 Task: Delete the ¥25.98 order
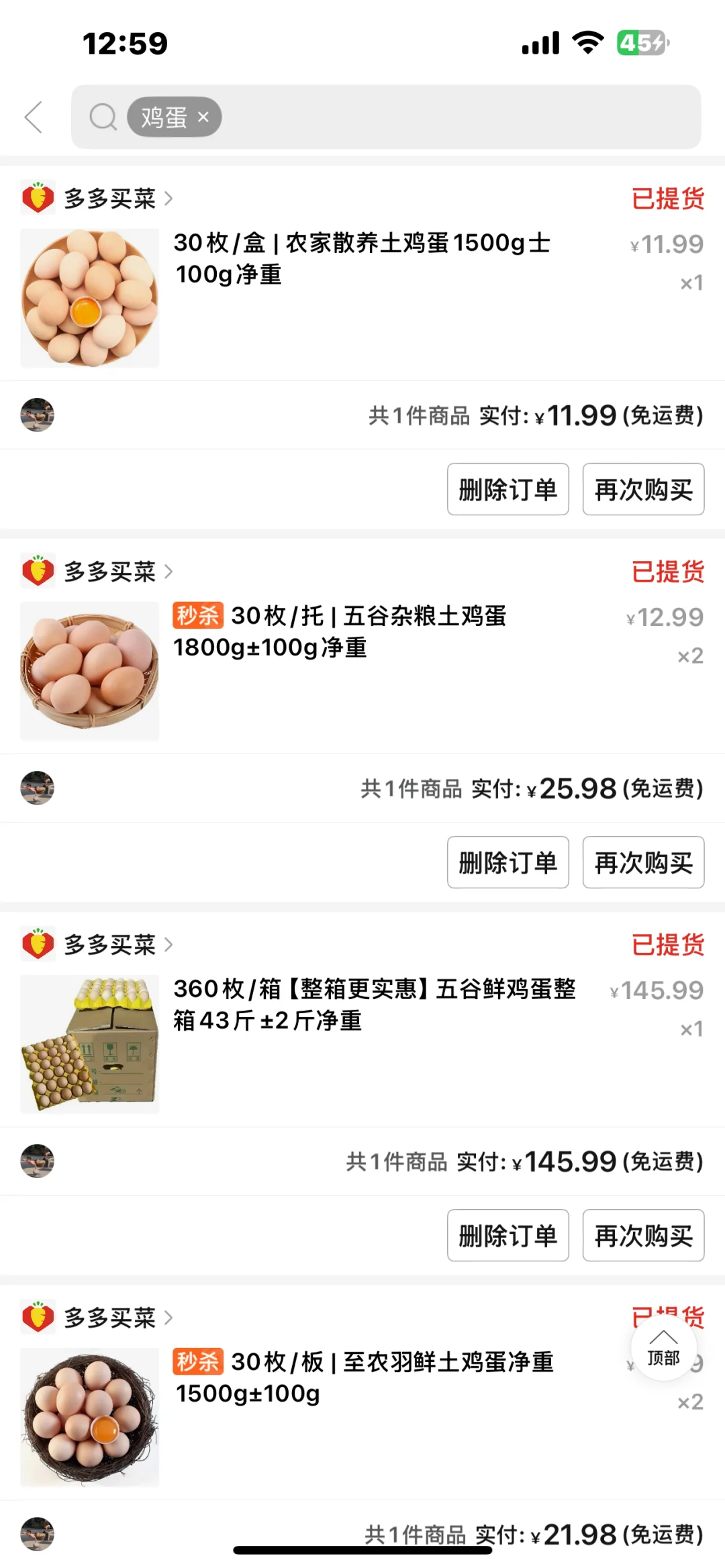pos(507,862)
